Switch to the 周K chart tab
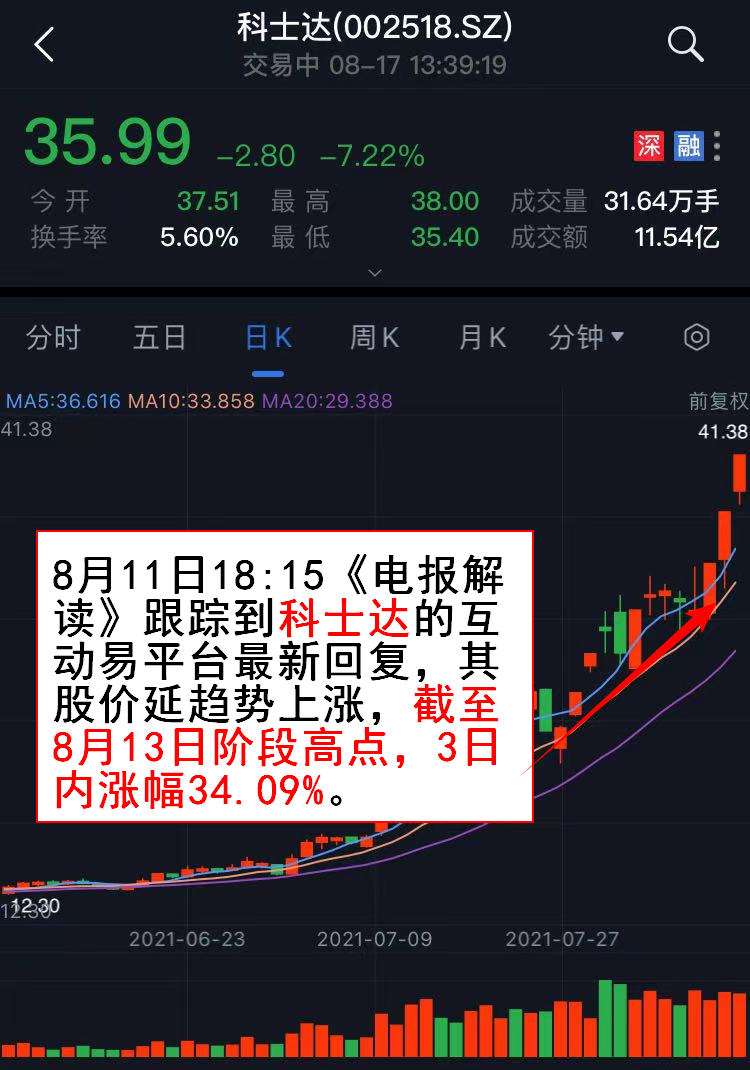This screenshot has width=750, height=1070. coord(374,338)
